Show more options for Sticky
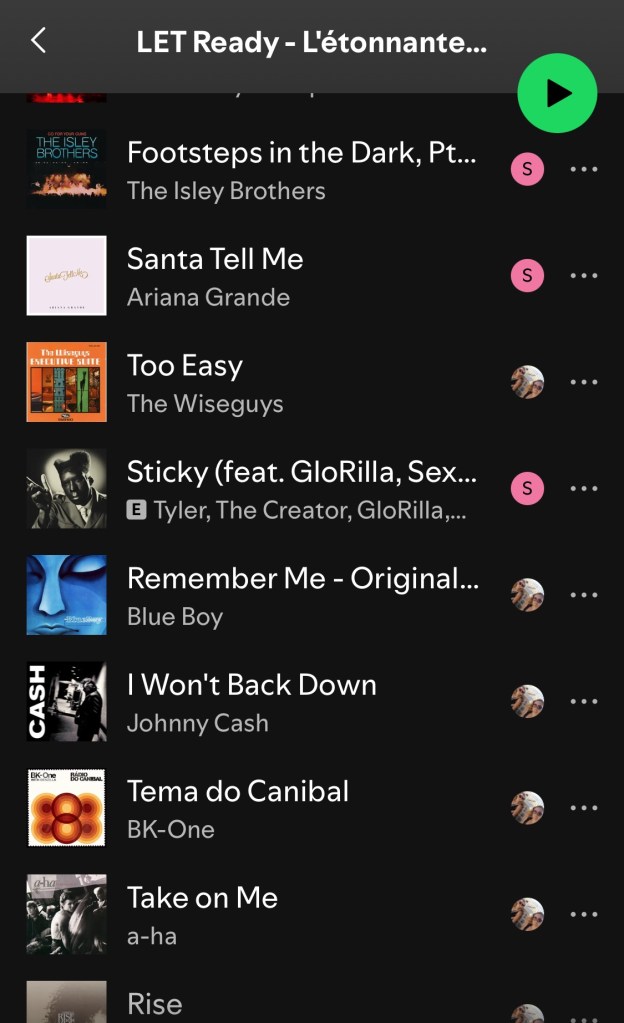The width and height of the screenshot is (624, 1023). [x=583, y=489]
